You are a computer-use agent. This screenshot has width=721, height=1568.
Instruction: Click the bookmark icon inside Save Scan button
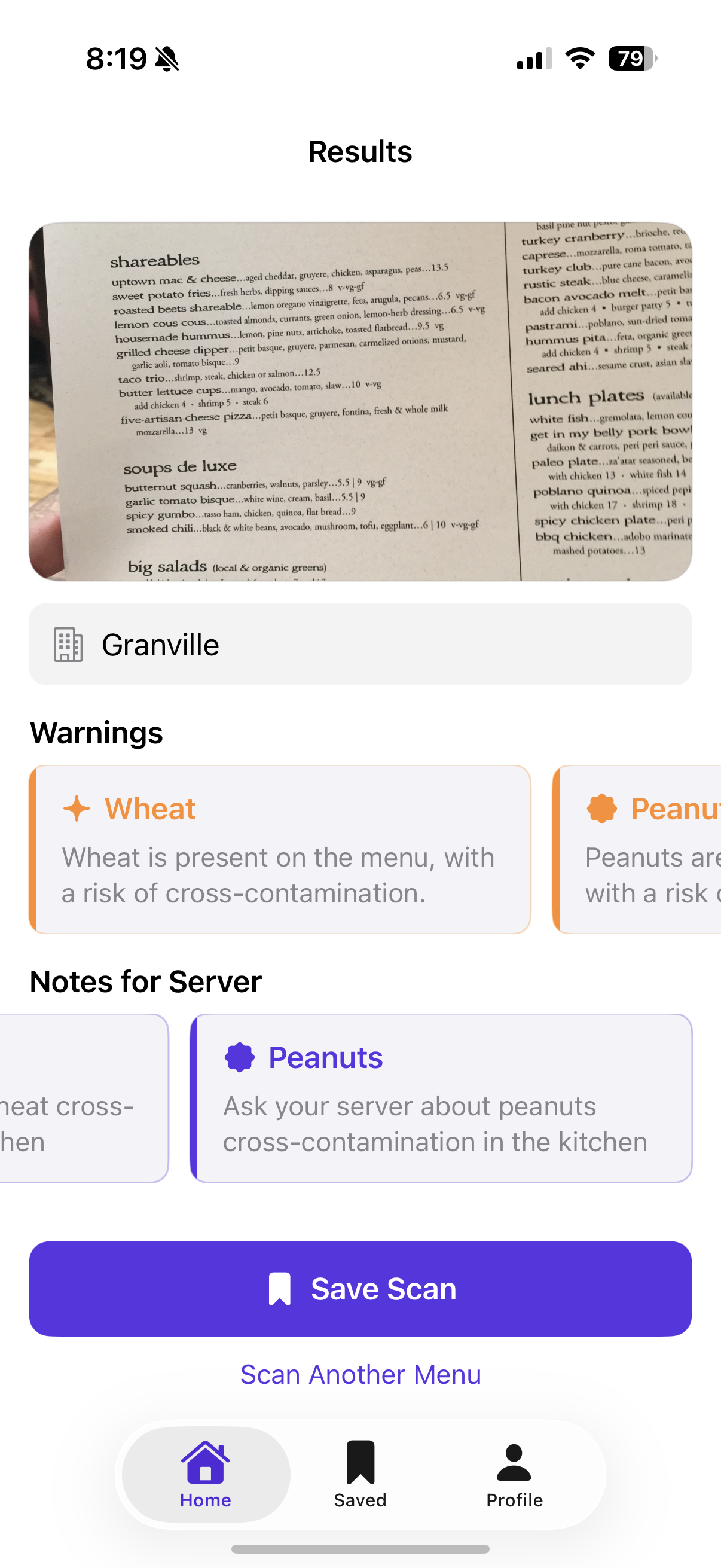tap(280, 1288)
